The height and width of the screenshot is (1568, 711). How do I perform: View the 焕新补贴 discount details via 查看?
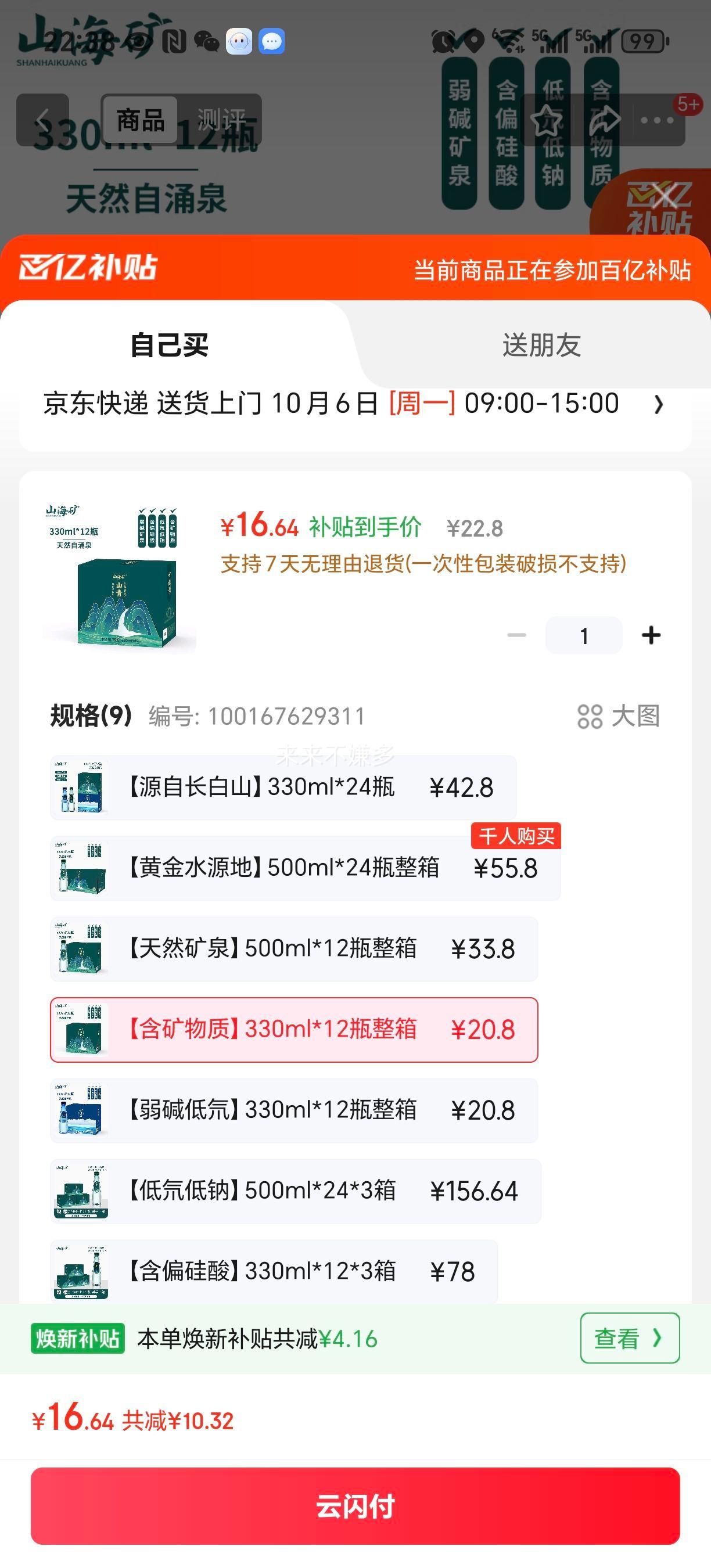(630, 1339)
